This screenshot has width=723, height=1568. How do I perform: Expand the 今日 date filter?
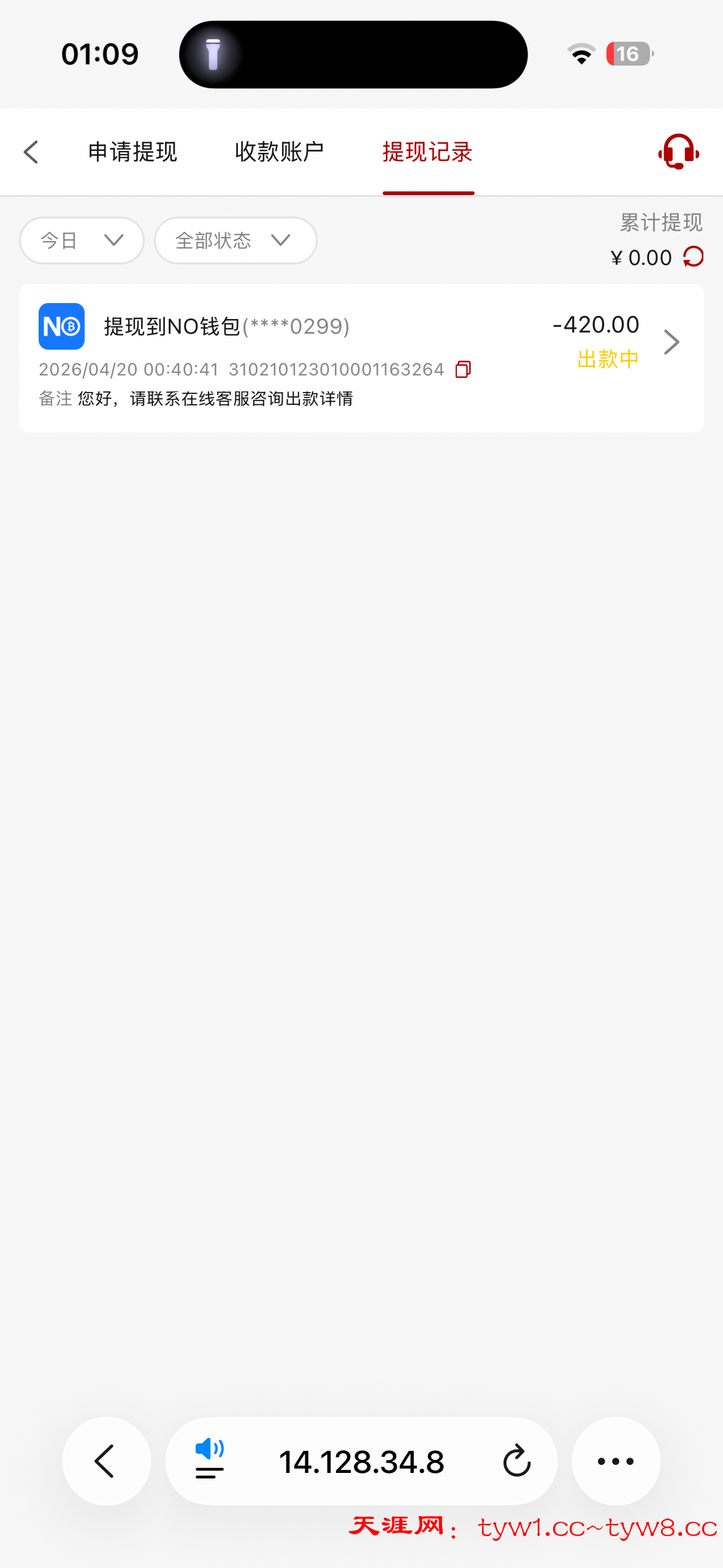point(82,240)
